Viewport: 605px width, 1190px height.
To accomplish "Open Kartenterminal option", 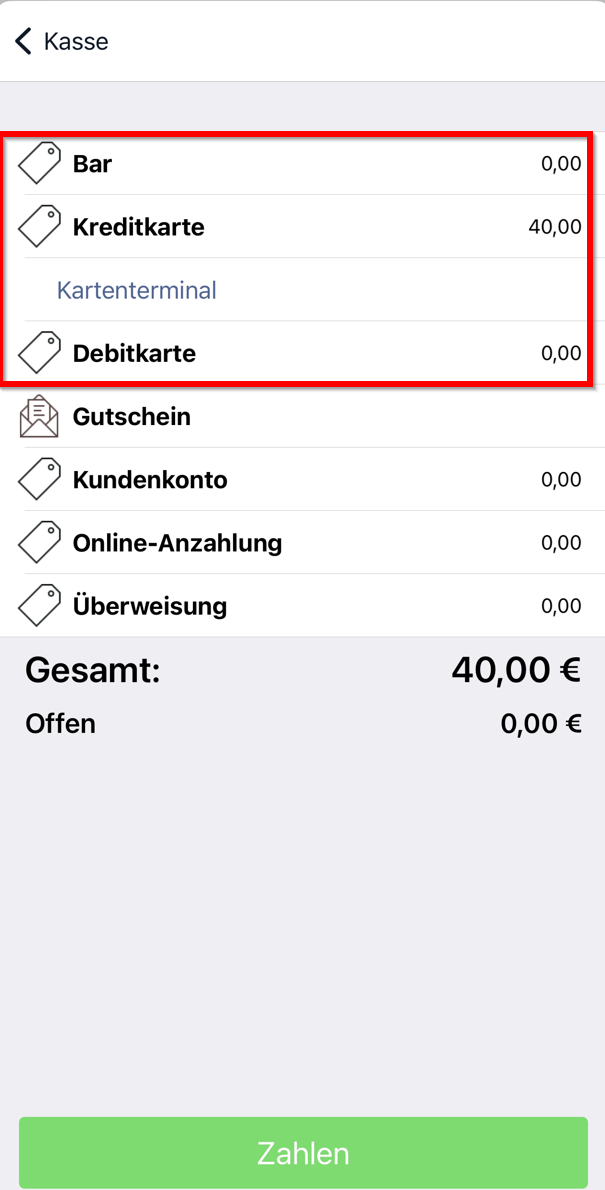I will (137, 291).
